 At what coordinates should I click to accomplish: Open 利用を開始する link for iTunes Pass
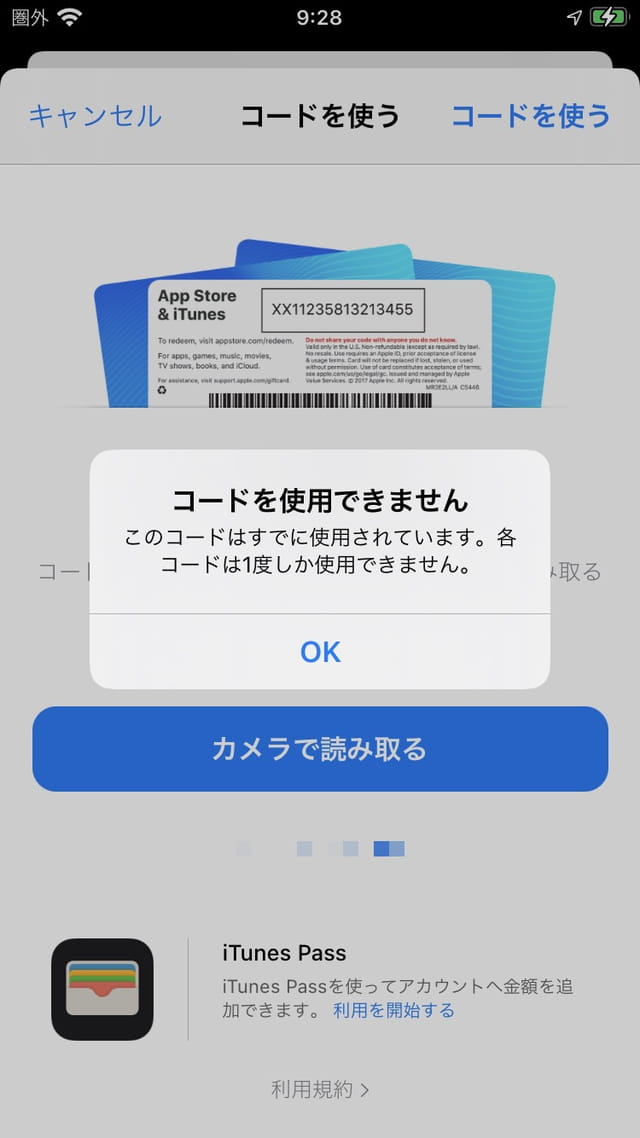(394, 1011)
